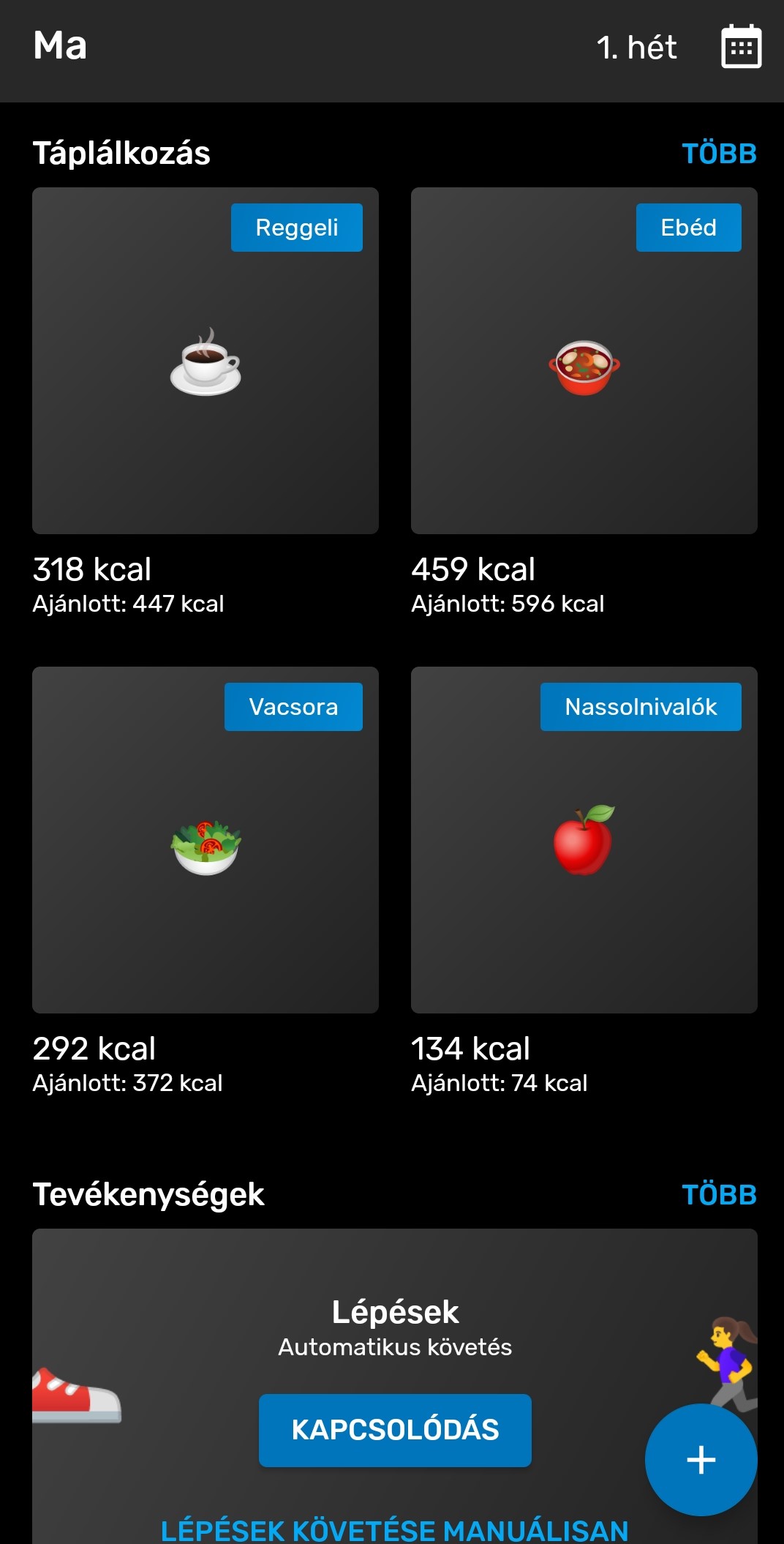Open the Nassolnivalók snack card
This screenshot has width=784, height=1544.
[x=584, y=839]
